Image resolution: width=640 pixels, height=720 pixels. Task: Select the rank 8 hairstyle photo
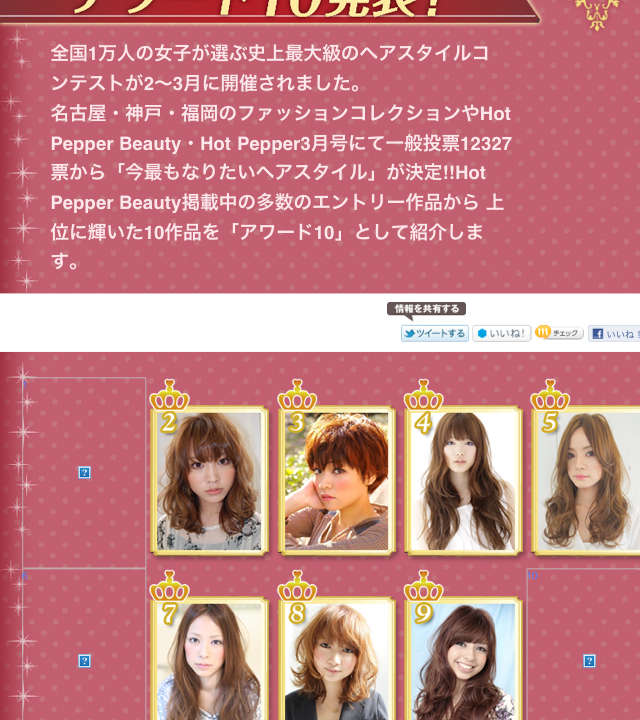(336, 660)
